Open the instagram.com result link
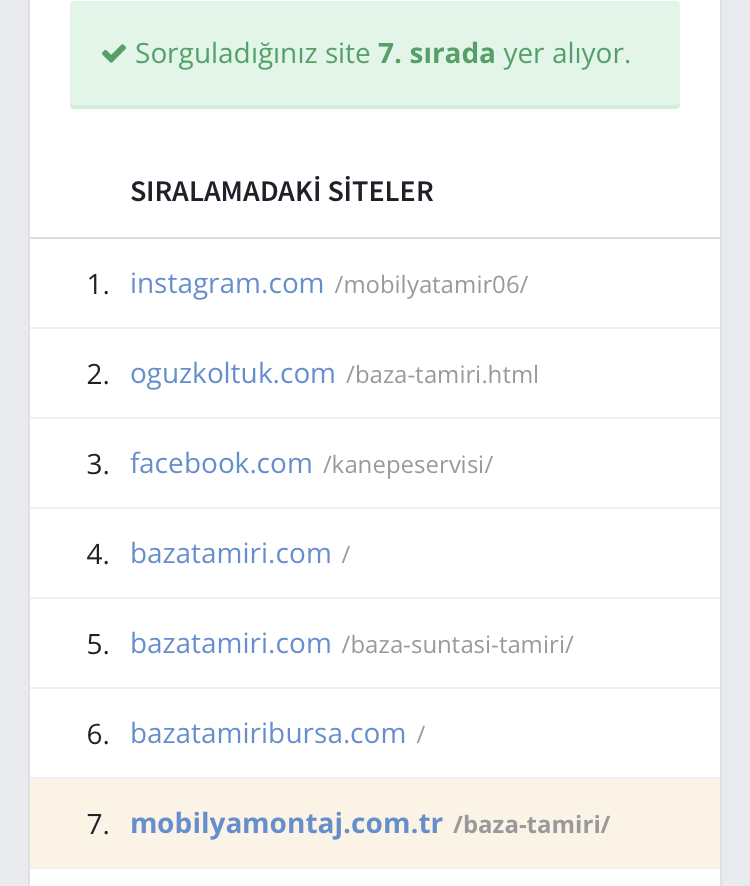750x886 pixels. click(x=227, y=284)
